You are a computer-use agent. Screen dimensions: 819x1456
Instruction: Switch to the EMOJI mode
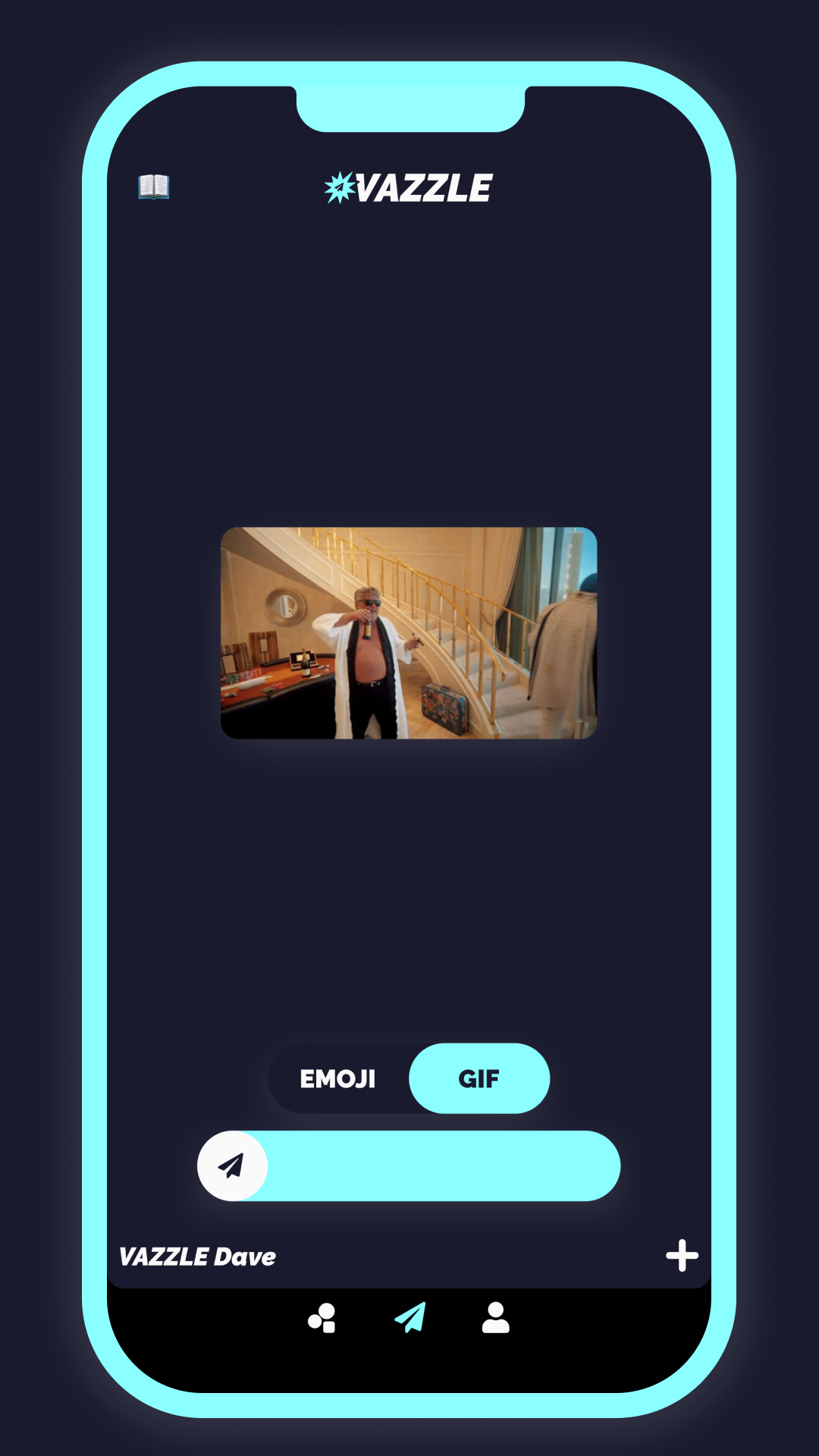coord(337,1078)
